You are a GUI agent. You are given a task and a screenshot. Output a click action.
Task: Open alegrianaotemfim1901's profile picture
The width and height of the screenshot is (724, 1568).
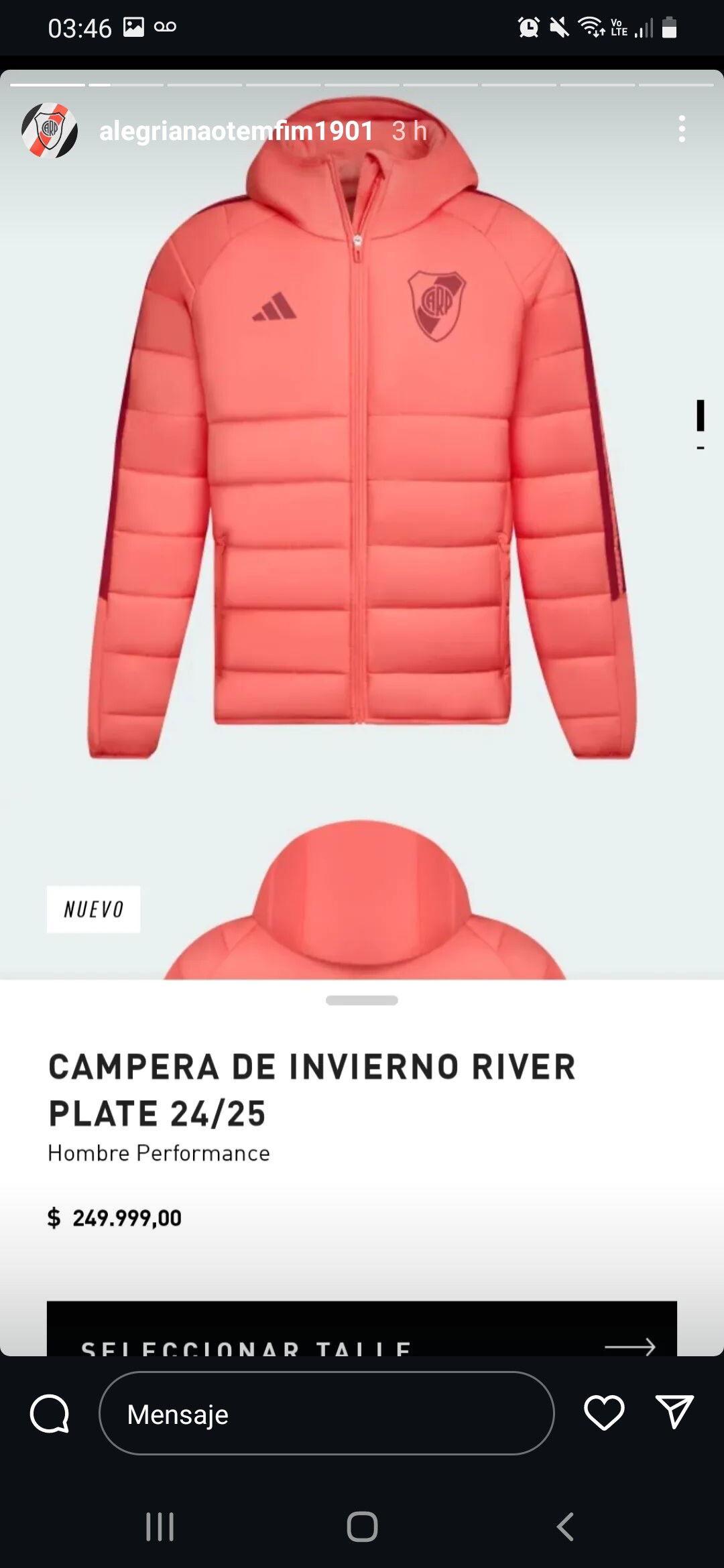tap(50, 131)
